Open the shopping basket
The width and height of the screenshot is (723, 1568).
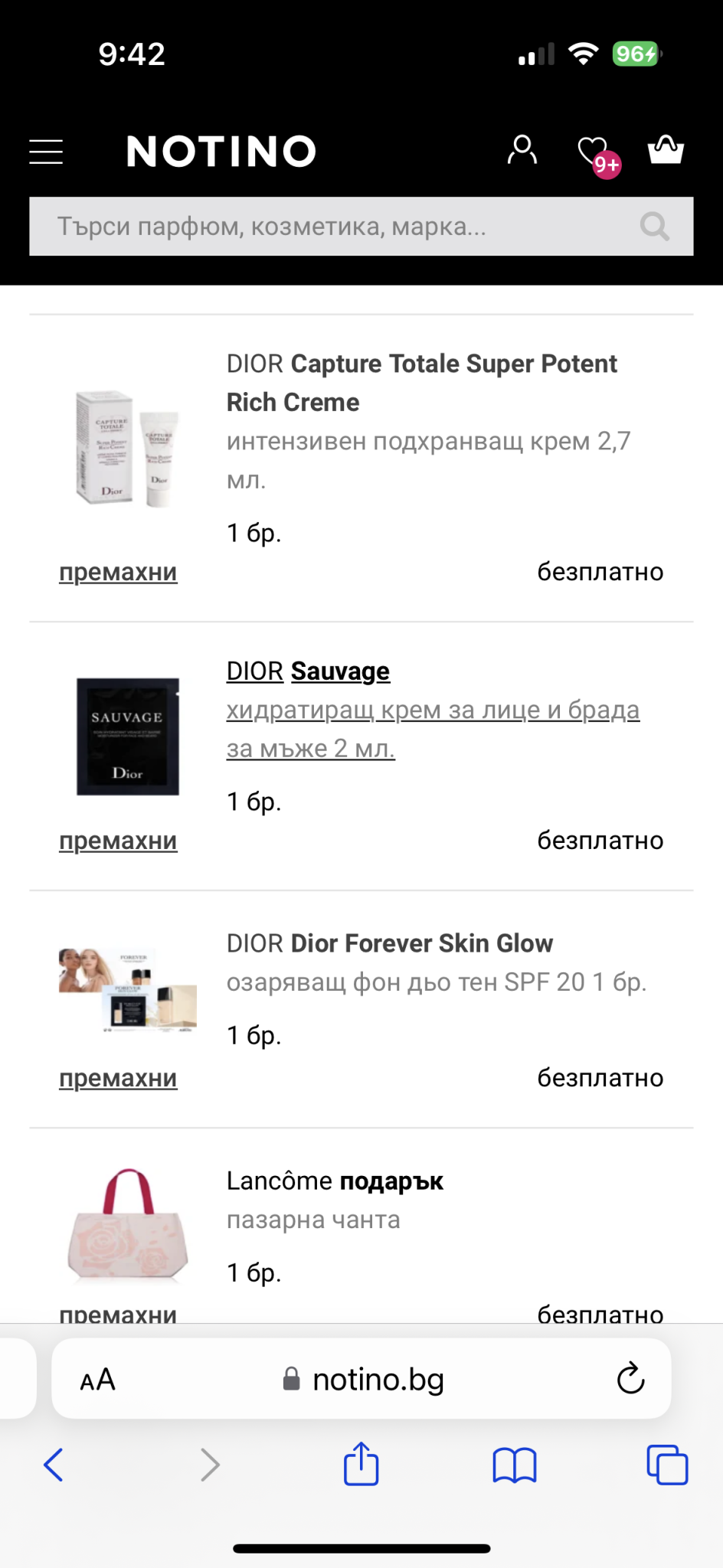666,150
